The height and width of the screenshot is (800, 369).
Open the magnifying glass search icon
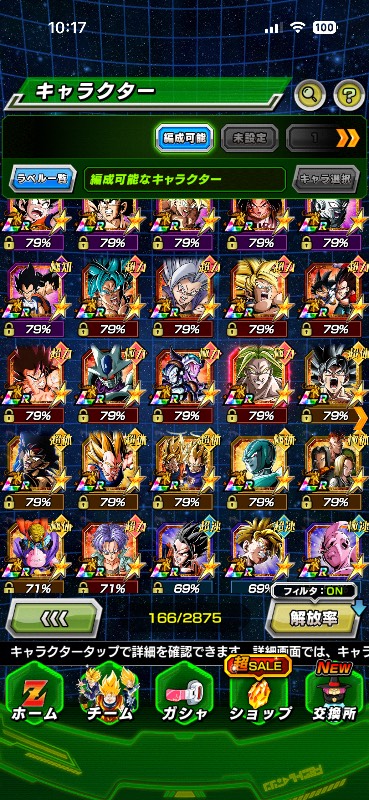click(x=311, y=94)
